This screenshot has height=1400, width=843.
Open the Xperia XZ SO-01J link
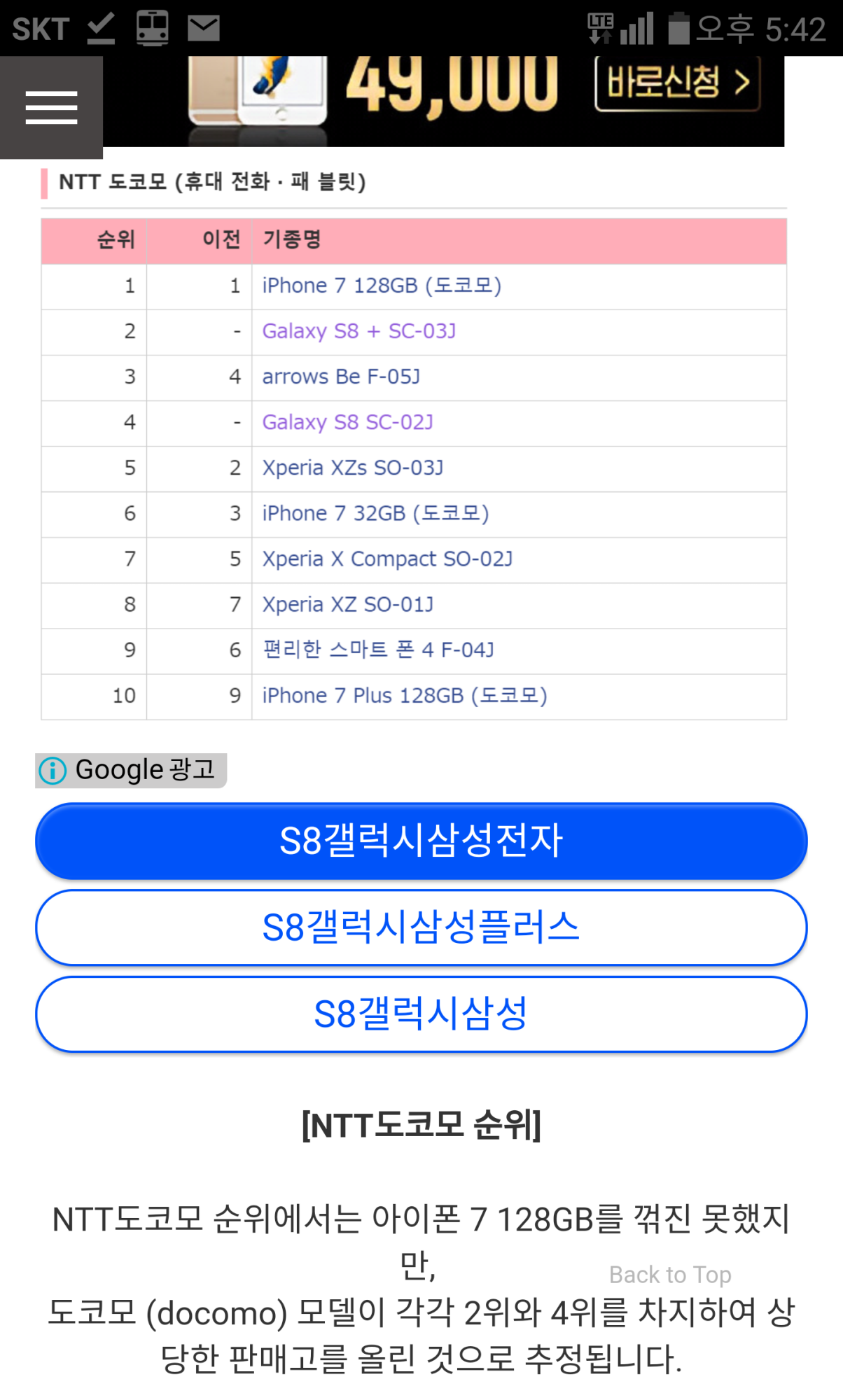[x=347, y=604]
